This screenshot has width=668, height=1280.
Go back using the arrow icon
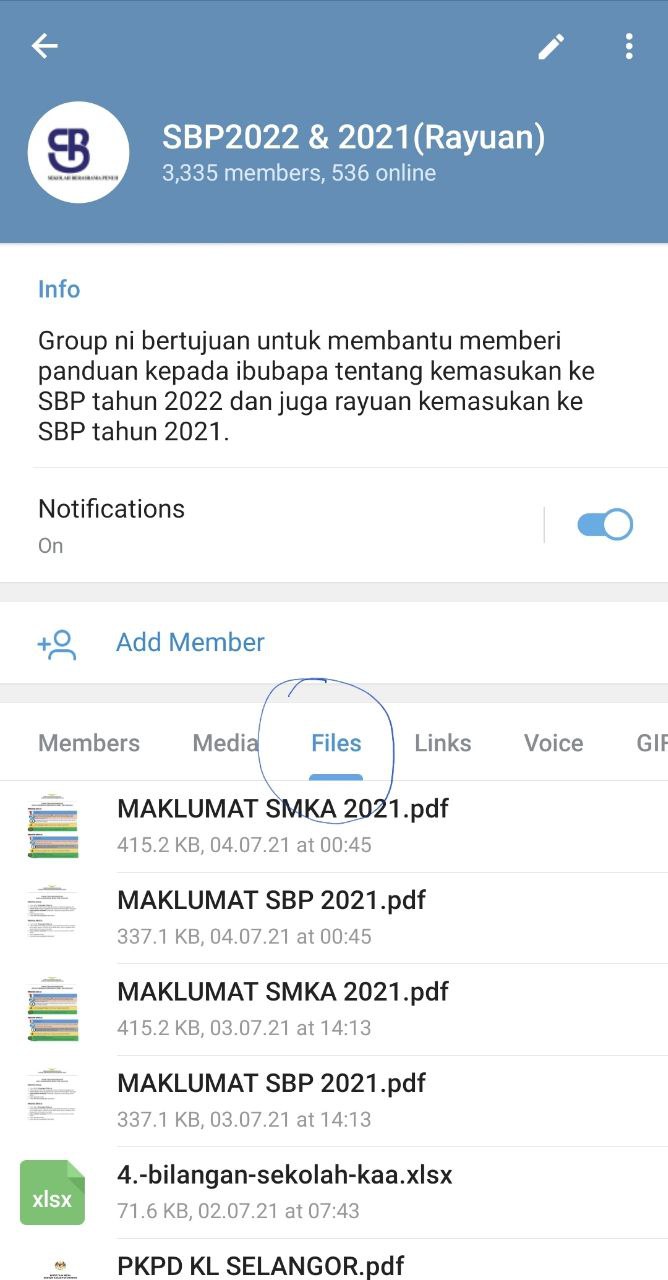coord(45,46)
